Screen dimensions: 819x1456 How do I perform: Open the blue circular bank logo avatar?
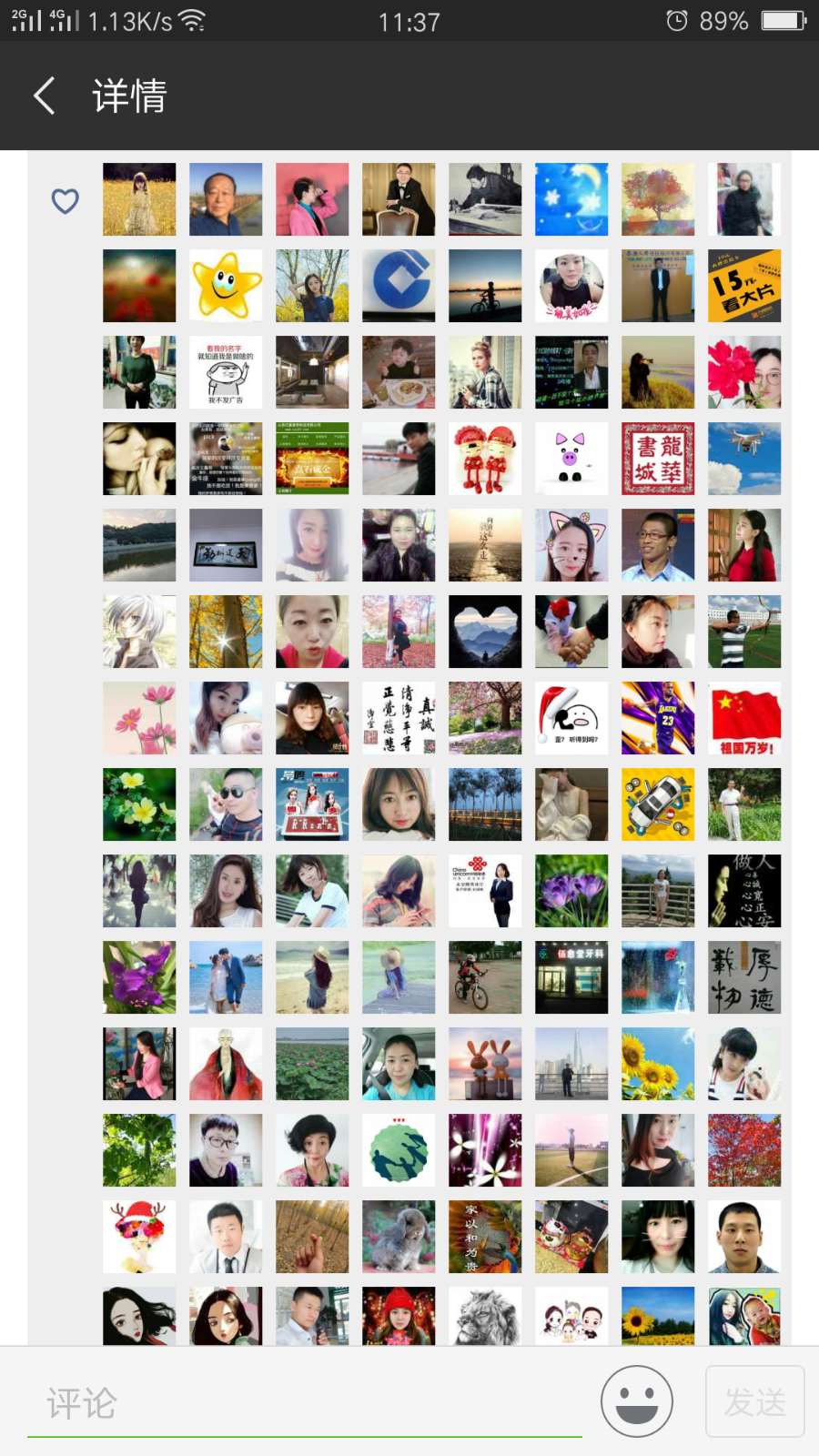(x=399, y=286)
